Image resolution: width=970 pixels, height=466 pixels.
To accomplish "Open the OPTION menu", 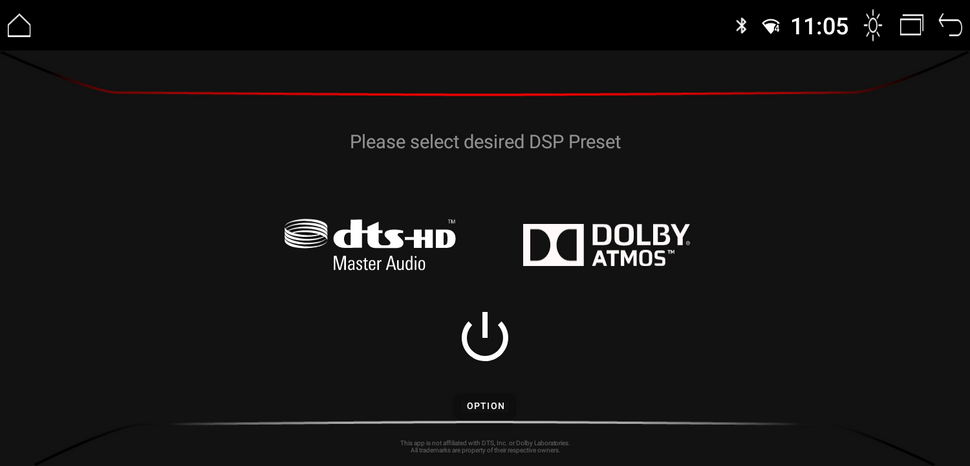I will pyautogui.click(x=485, y=406).
